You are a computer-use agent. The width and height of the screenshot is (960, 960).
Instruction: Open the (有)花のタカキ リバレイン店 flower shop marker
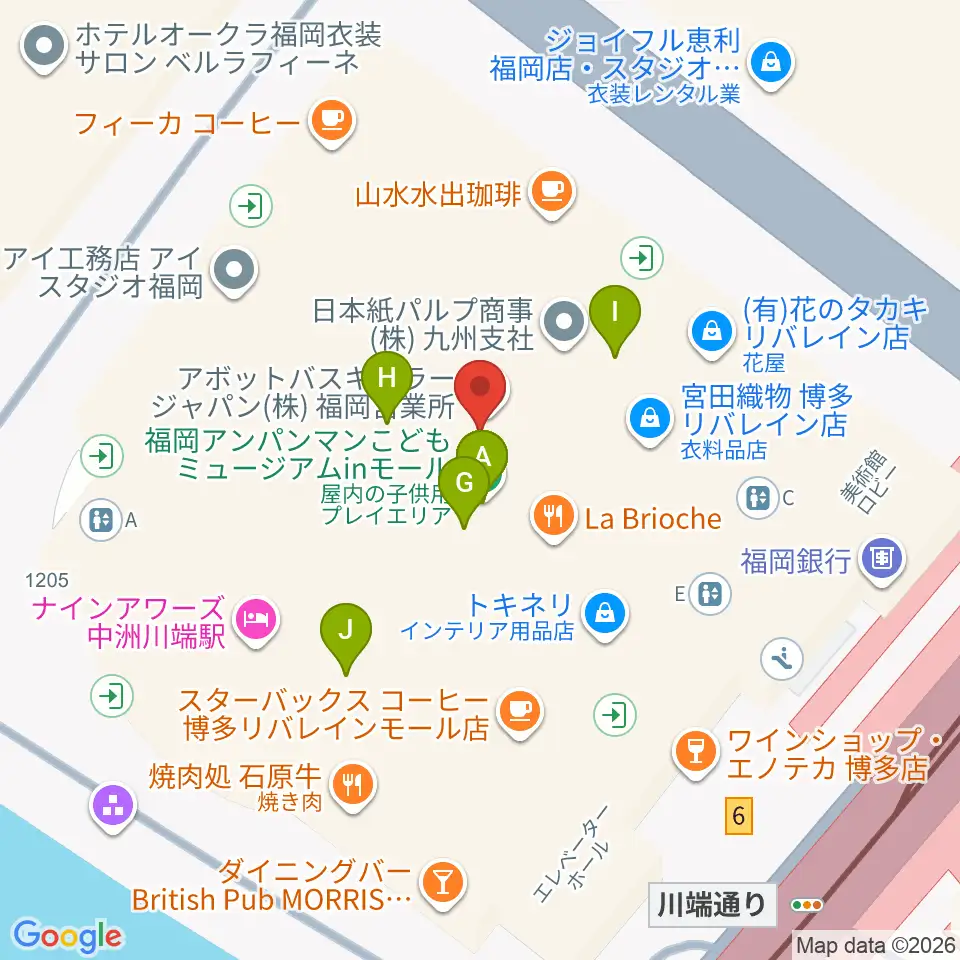[x=712, y=332]
